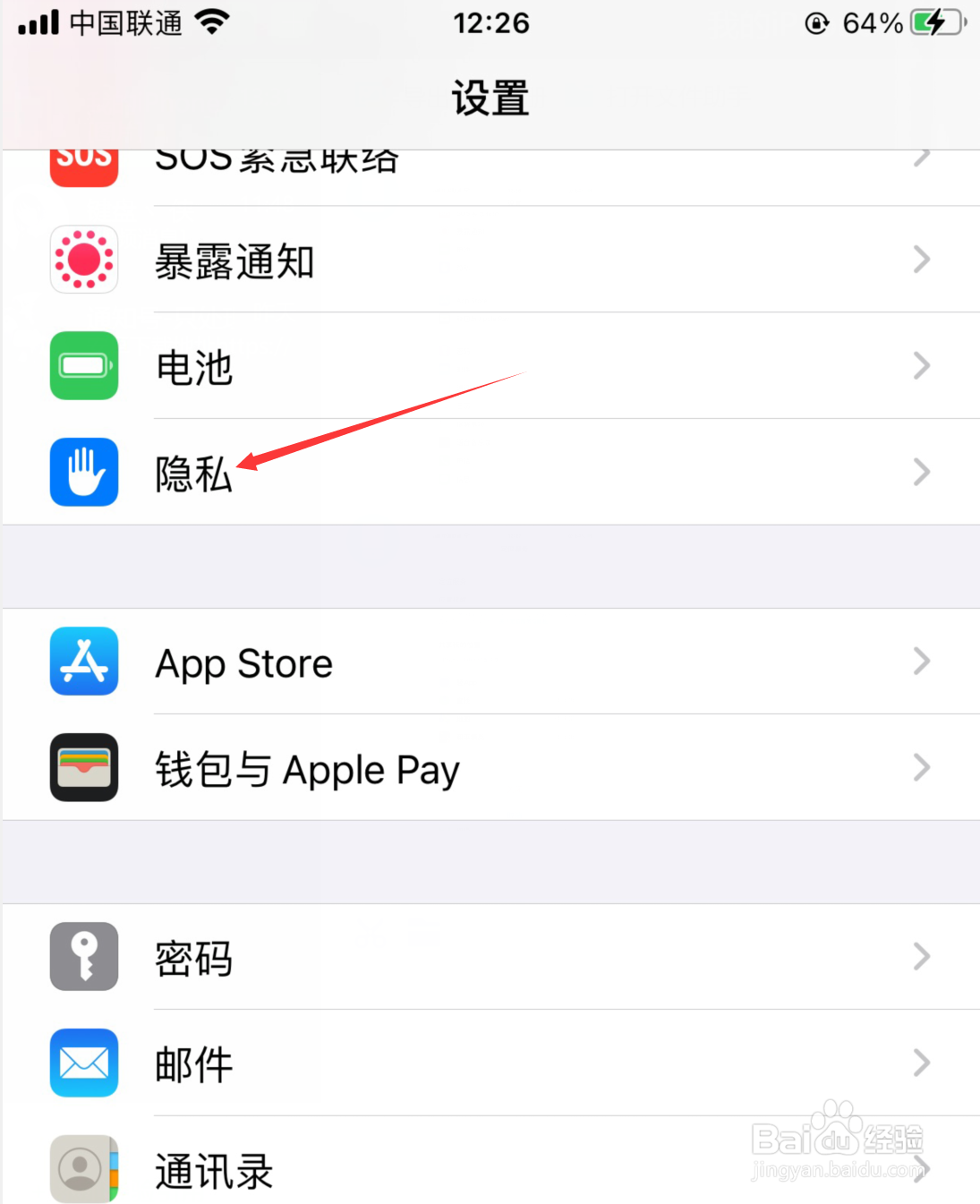The image size is (980, 1204).
Task: Select the 密码 (Passwords) key icon
Action: click(83, 956)
